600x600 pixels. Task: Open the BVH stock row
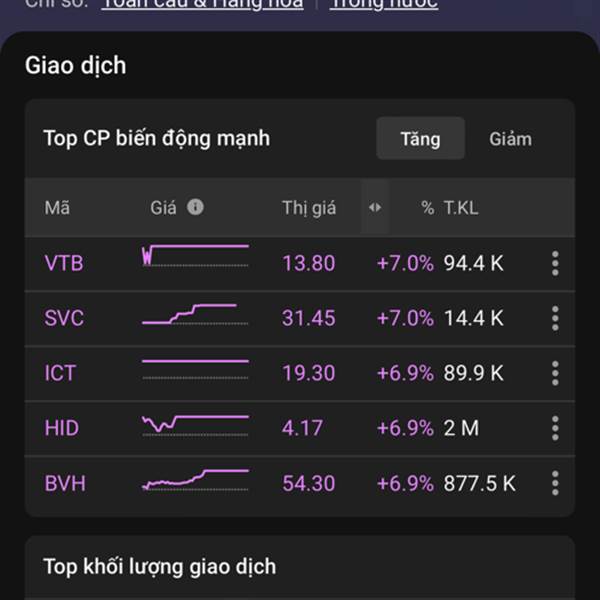(x=65, y=484)
